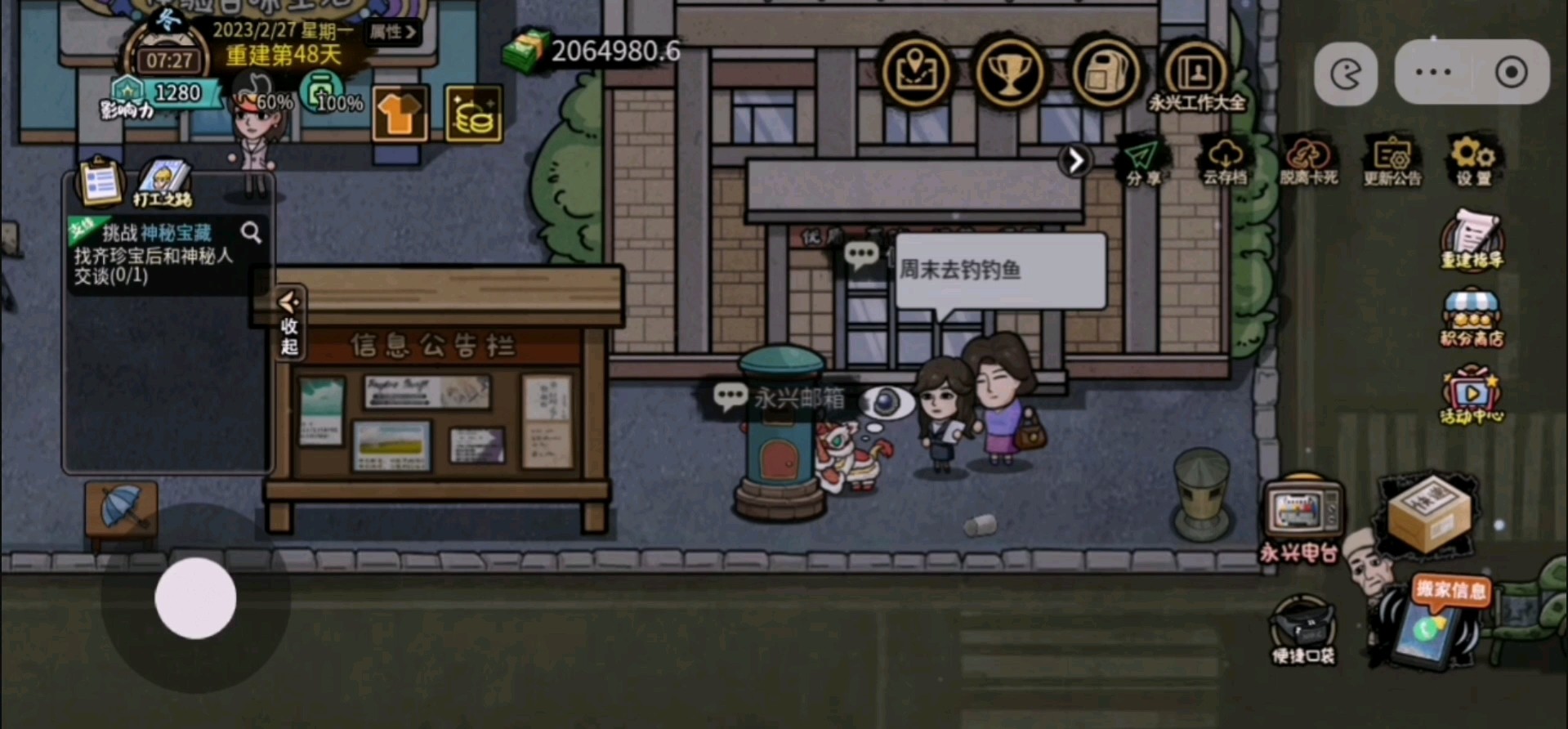The image size is (1568, 729).
Task: Open 活动中心 event center
Action: 1471,396
